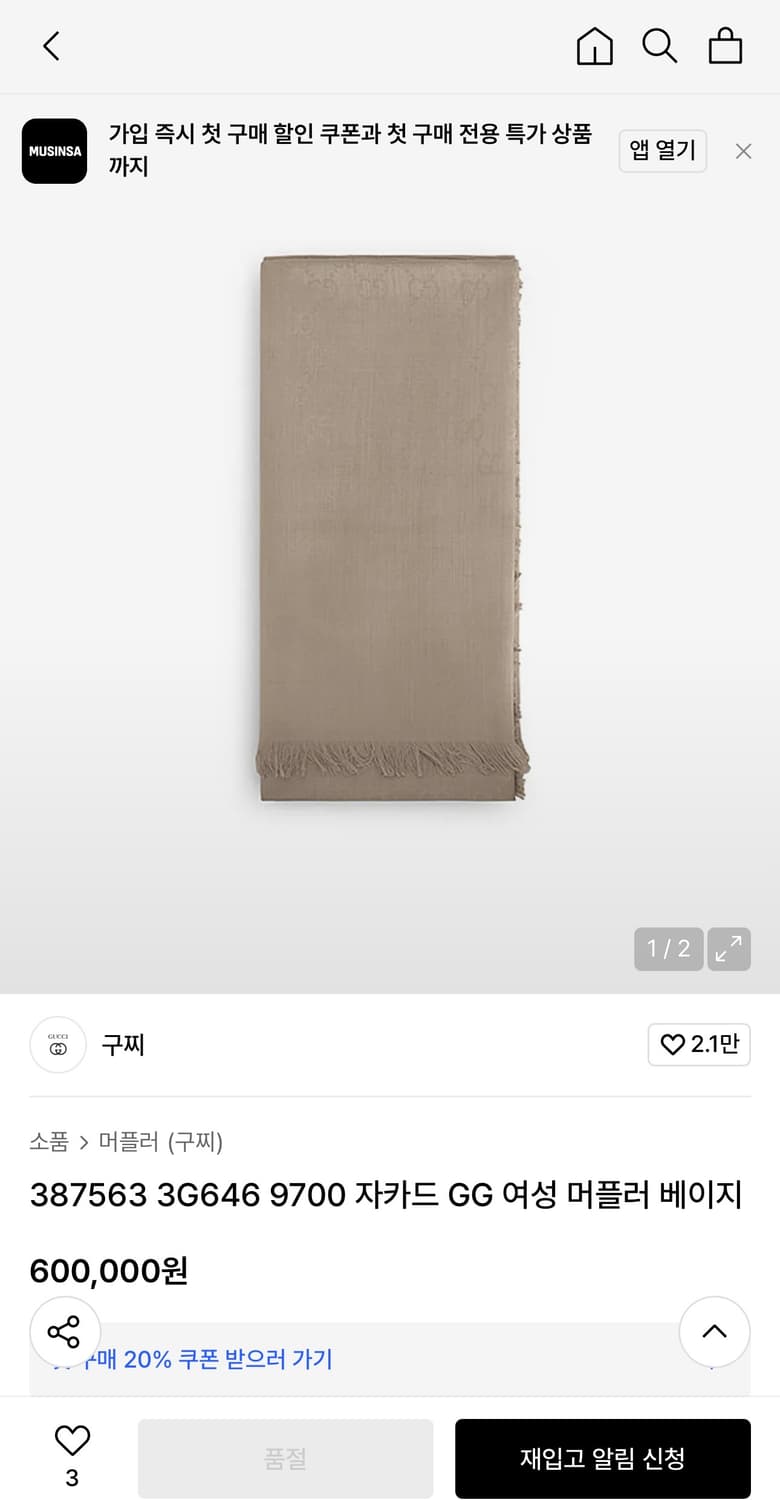Open the 1/2 image page indicator
This screenshot has width=780, height=1500.
tap(667, 949)
